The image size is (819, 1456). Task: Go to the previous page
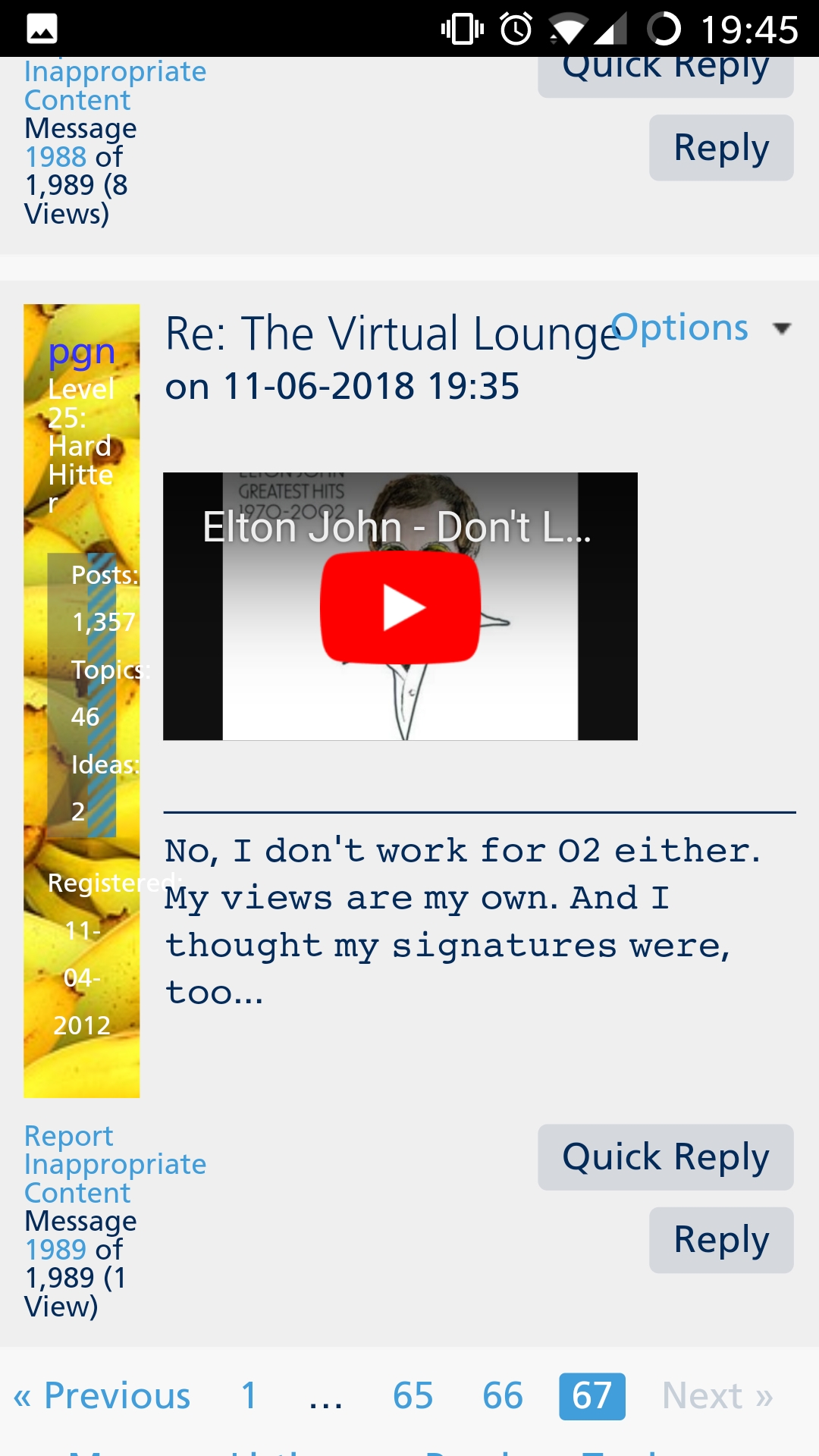(x=102, y=1396)
